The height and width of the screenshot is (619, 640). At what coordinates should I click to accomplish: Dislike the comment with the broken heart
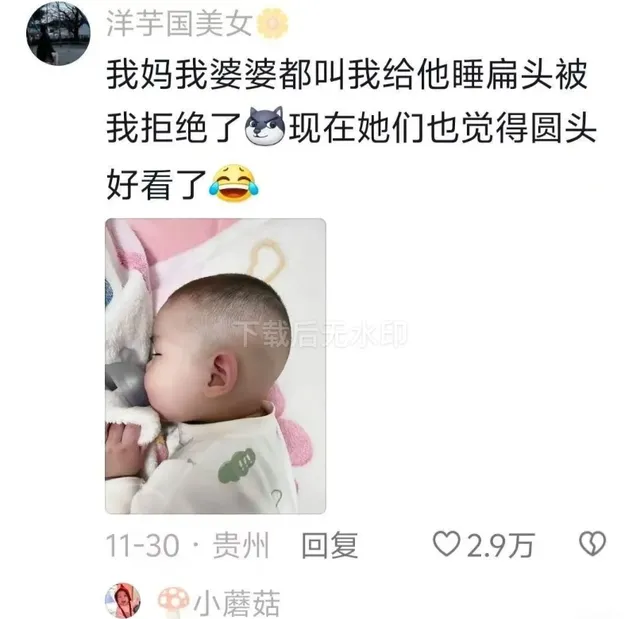coord(592,545)
